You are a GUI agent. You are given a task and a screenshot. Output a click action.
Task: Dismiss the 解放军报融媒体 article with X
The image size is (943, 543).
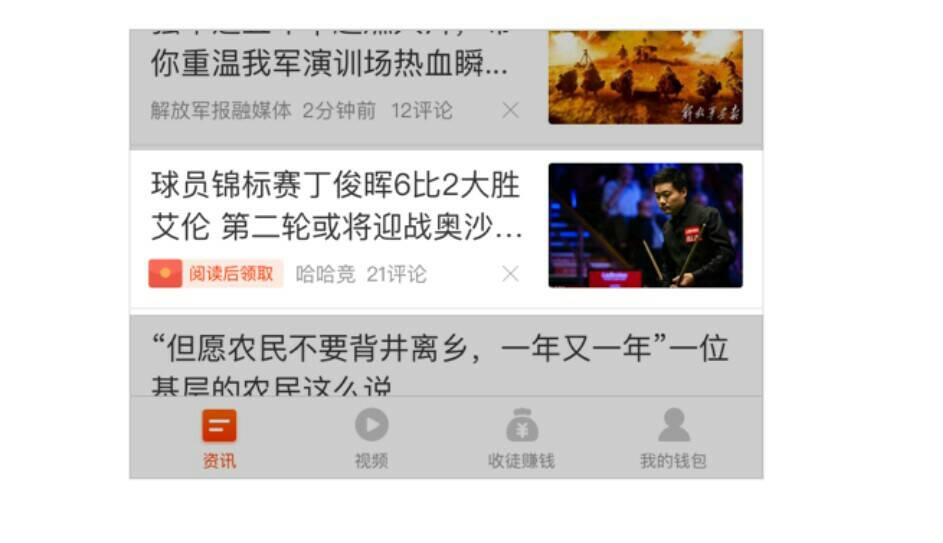pyautogui.click(x=510, y=111)
